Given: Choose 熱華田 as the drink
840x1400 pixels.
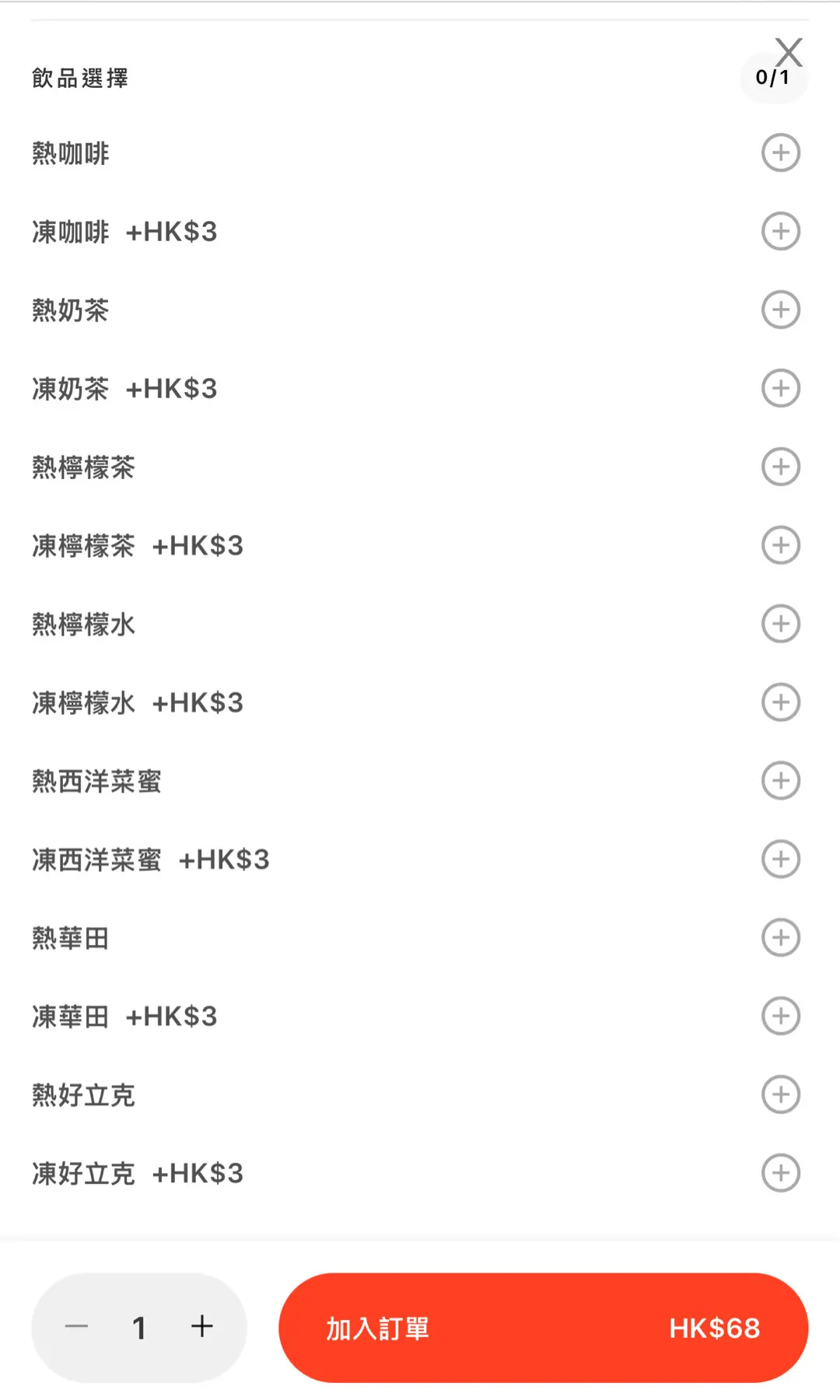Looking at the screenshot, I should [780, 937].
